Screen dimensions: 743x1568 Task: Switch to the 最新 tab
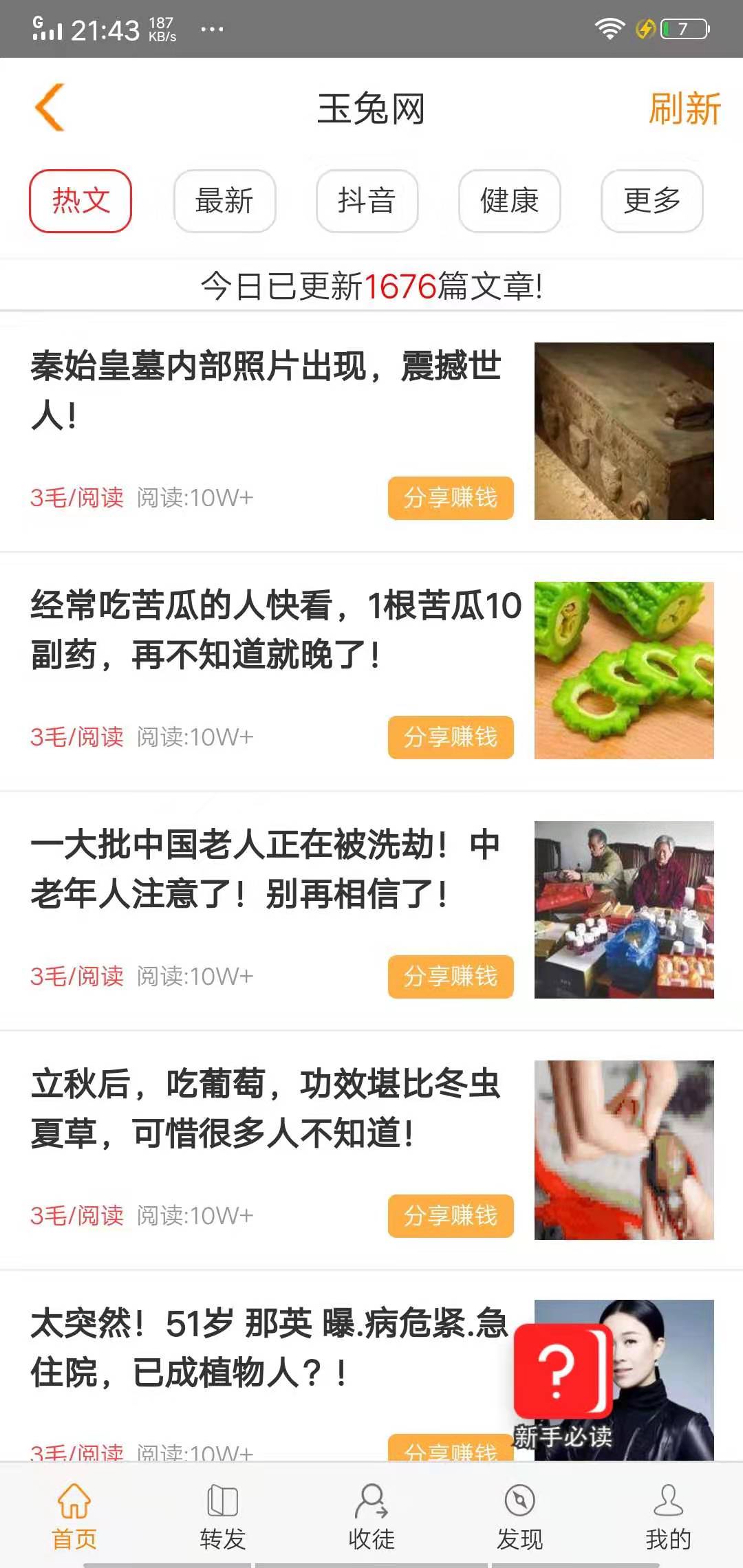pyautogui.click(x=224, y=200)
